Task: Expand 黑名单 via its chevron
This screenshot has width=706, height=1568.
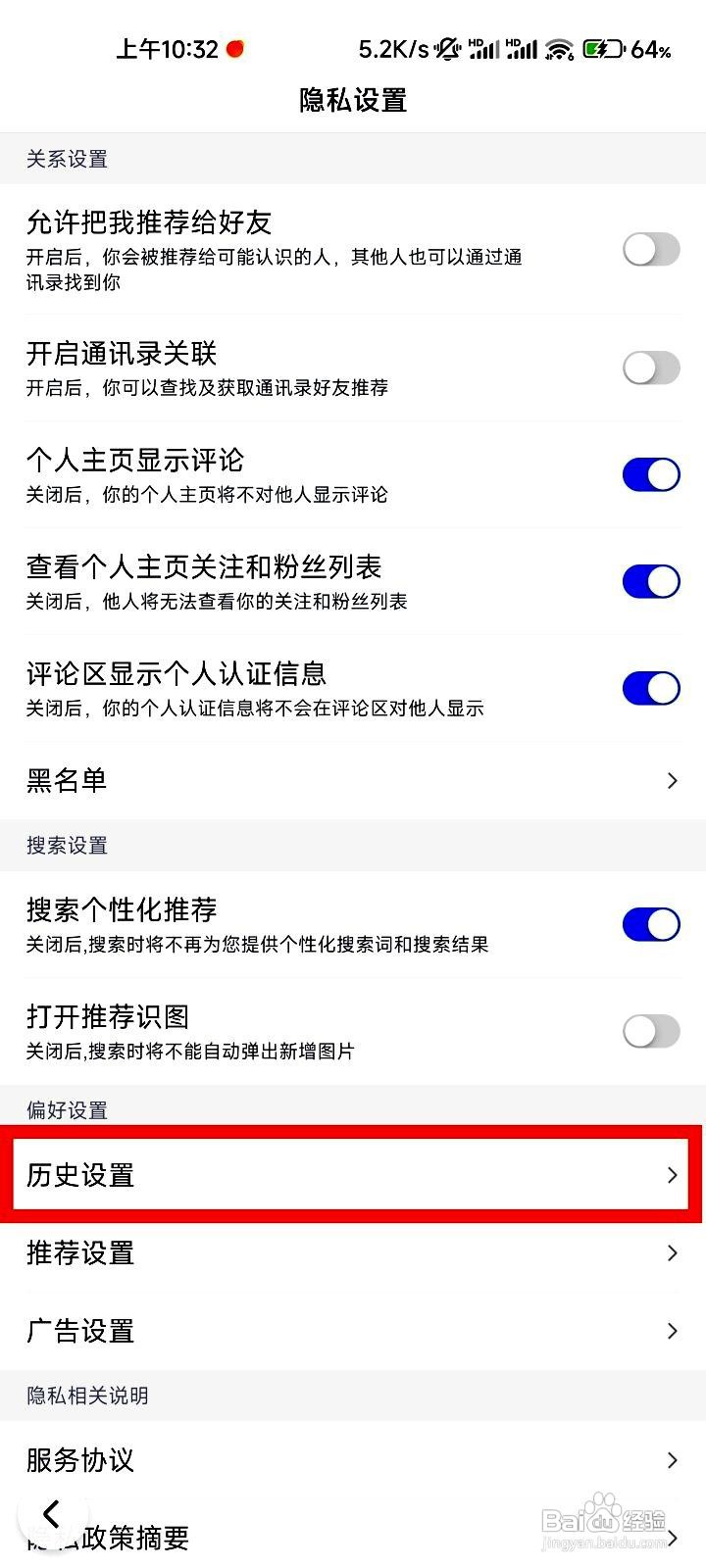Action: tap(673, 780)
